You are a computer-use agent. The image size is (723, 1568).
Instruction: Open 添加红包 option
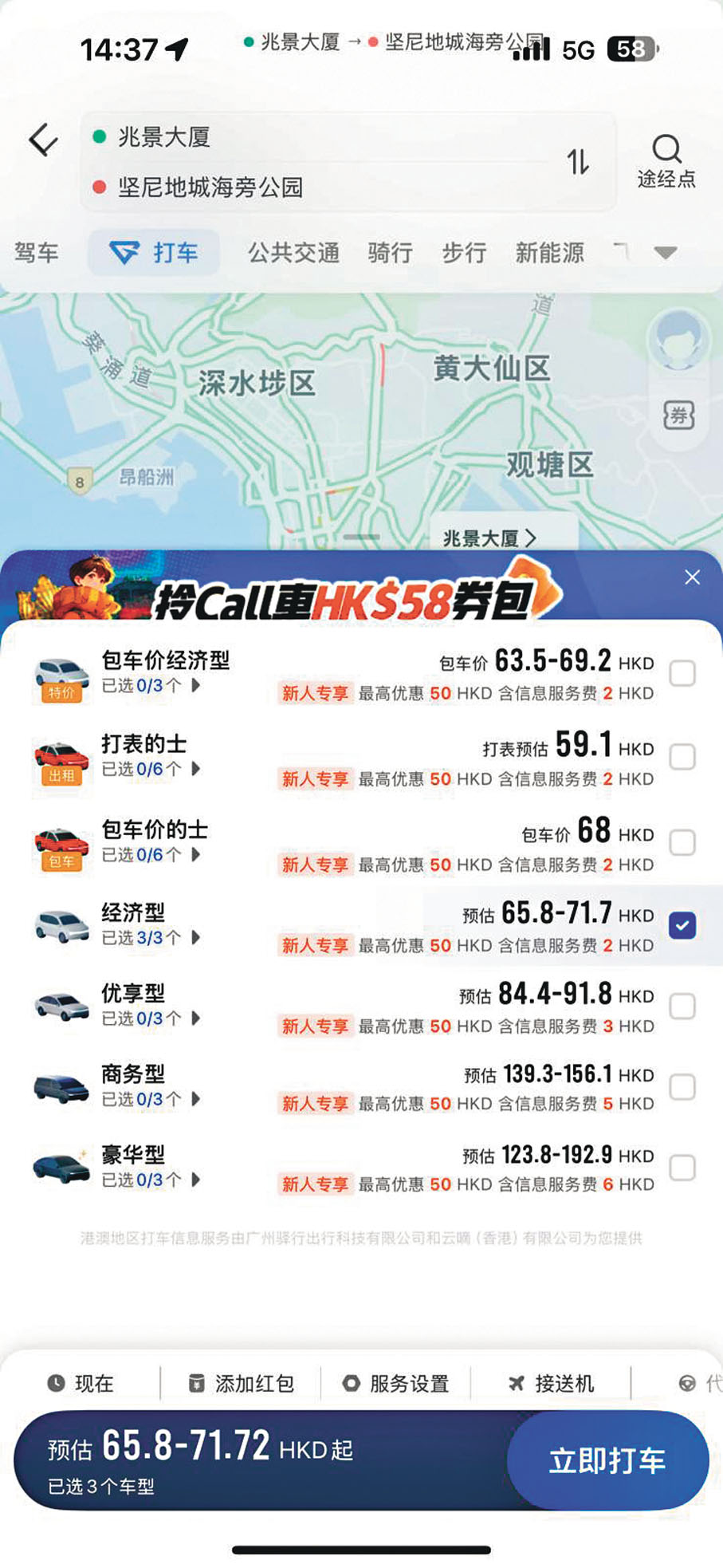pyautogui.click(x=242, y=1383)
